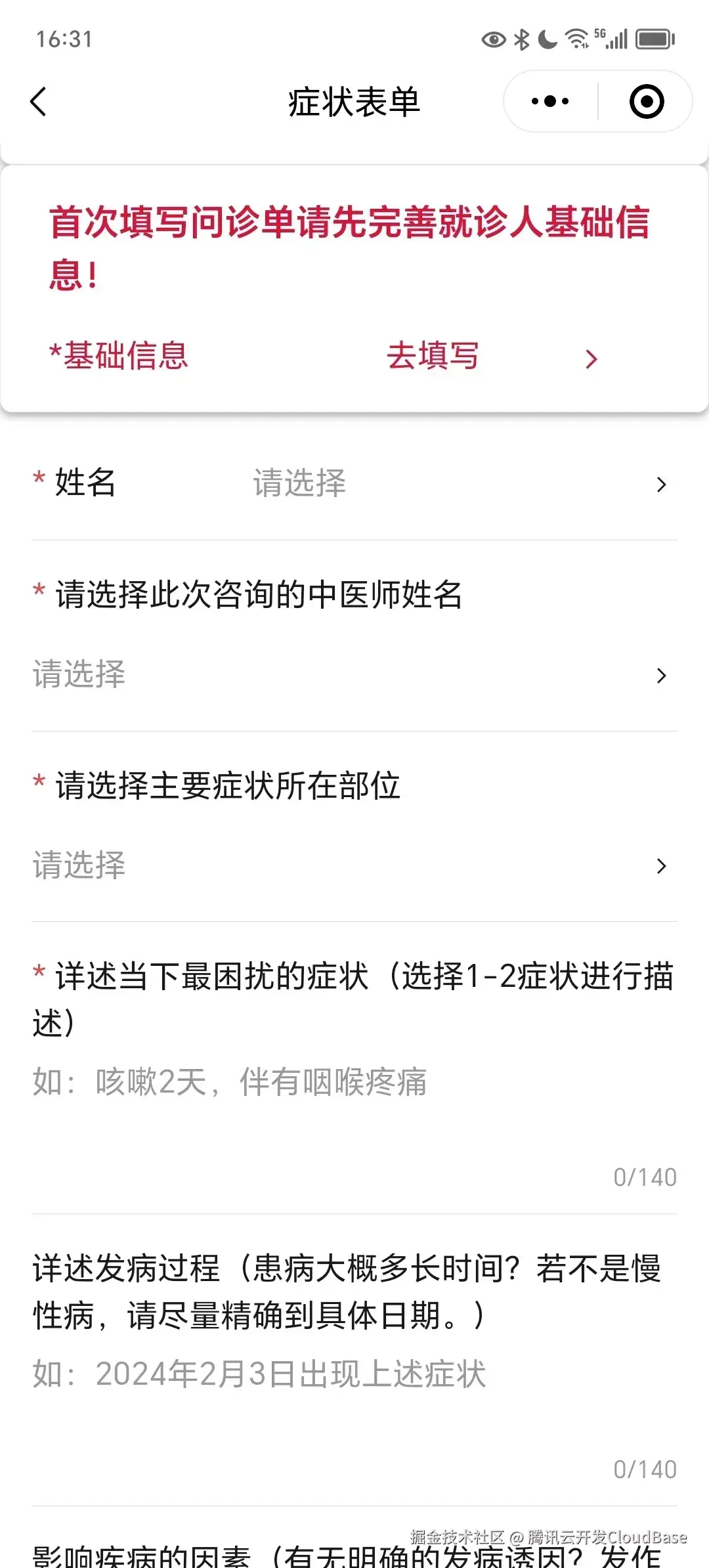This screenshot has height=1568, width=709.
Task: Click the Wi-Fi icon in status bar
Action: pyautogui.click(x=576, y=39)
